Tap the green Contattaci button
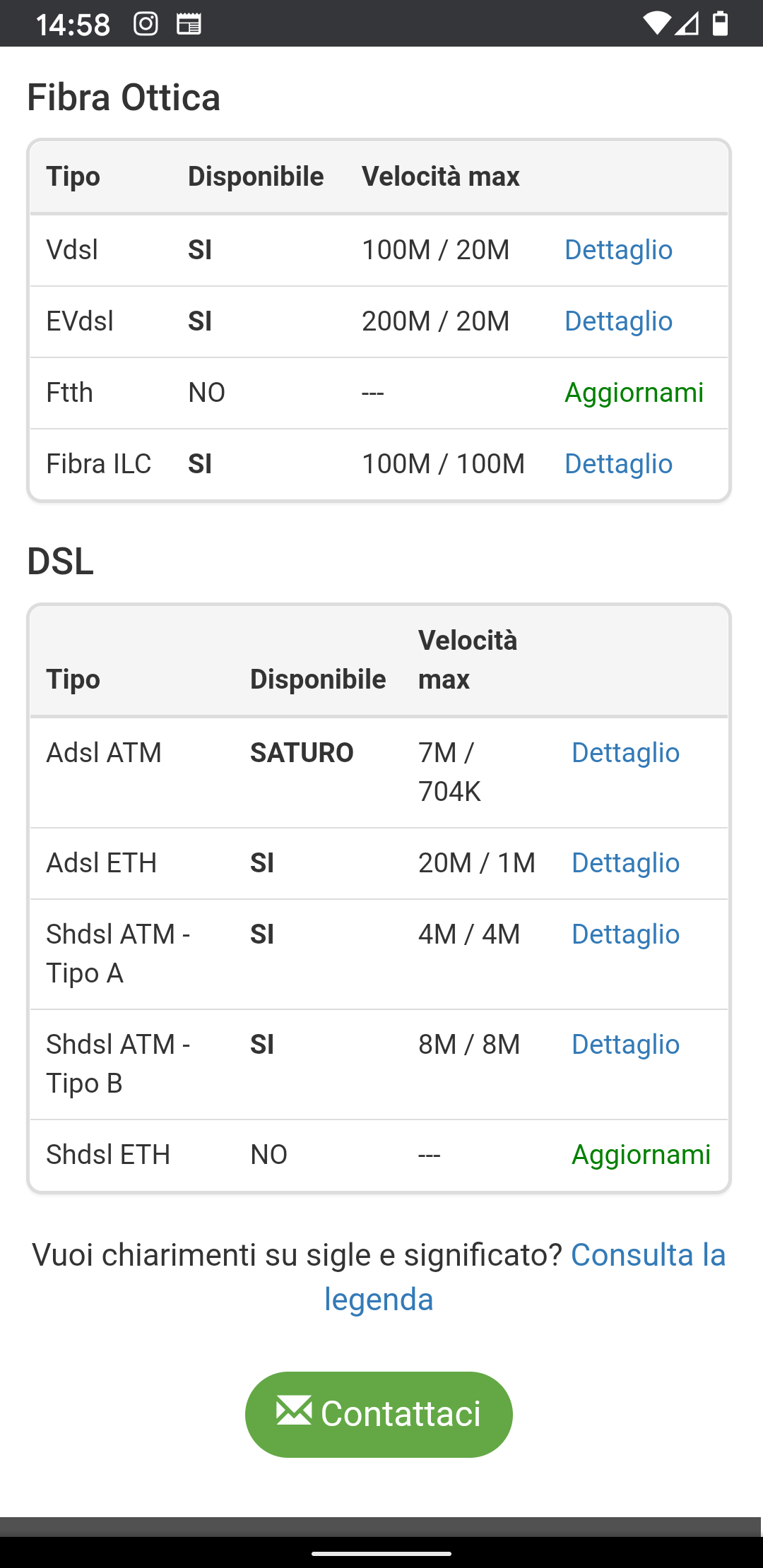 pos(379,1414)
